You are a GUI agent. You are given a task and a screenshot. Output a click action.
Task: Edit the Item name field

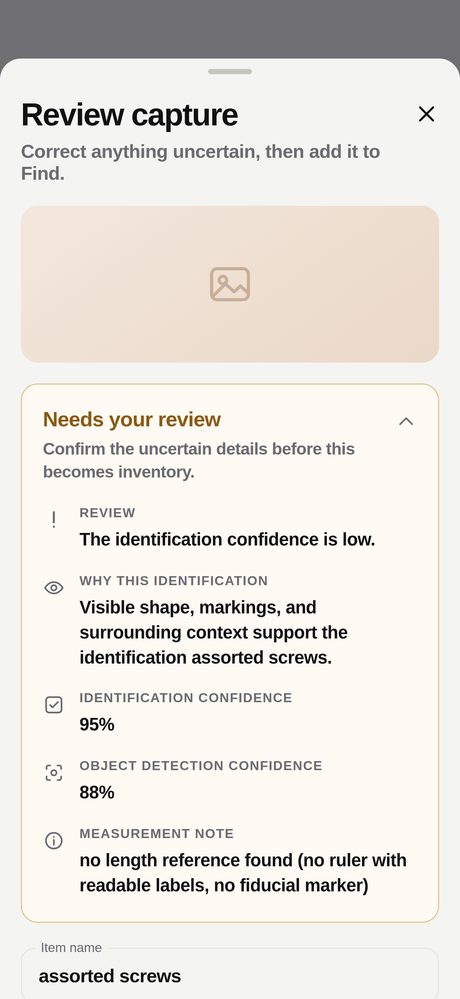click(x=230, y=974)
